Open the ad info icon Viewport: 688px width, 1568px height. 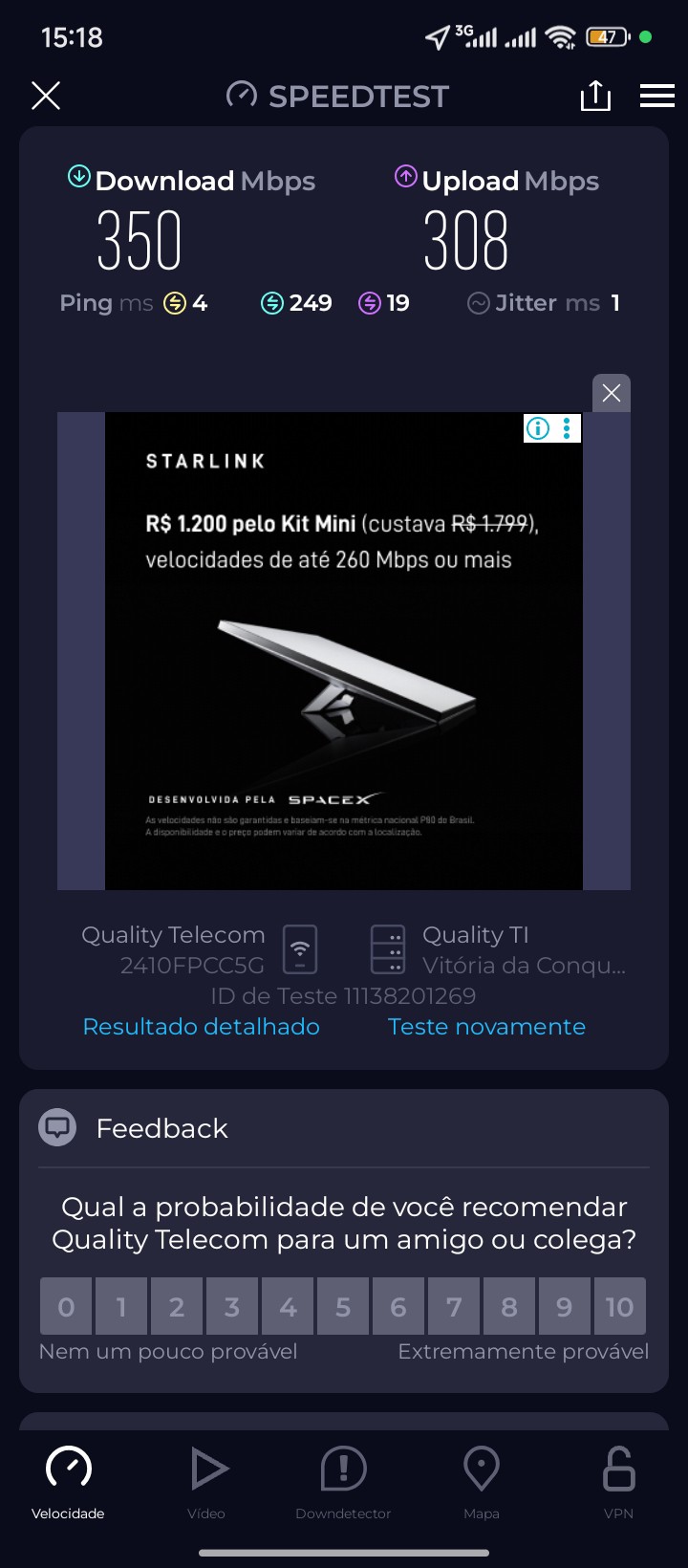(539, 428)
